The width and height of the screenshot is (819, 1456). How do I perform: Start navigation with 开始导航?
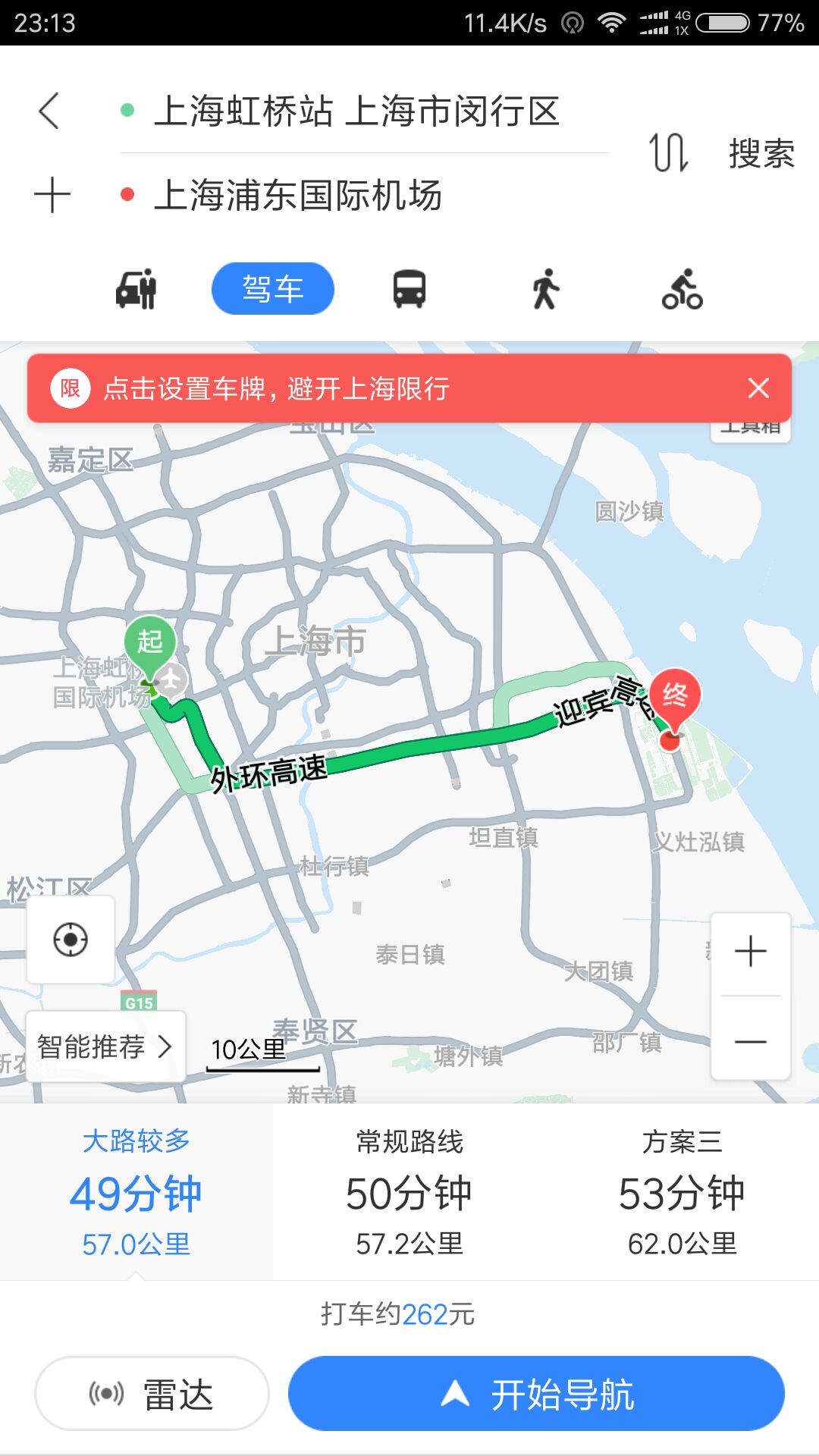pyautogui.click(x=536, y=1394)
